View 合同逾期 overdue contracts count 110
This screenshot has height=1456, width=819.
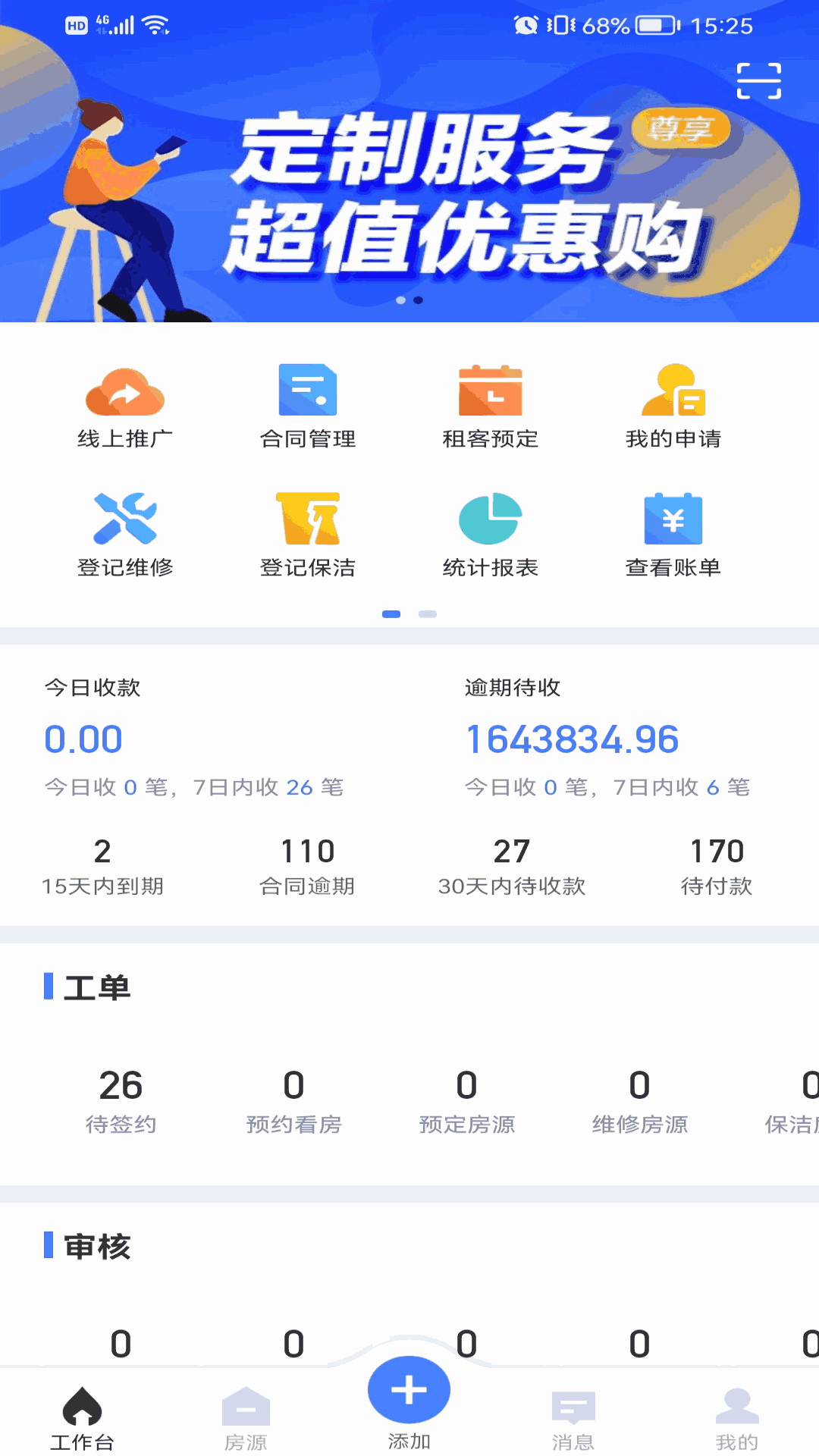(306, 864)
